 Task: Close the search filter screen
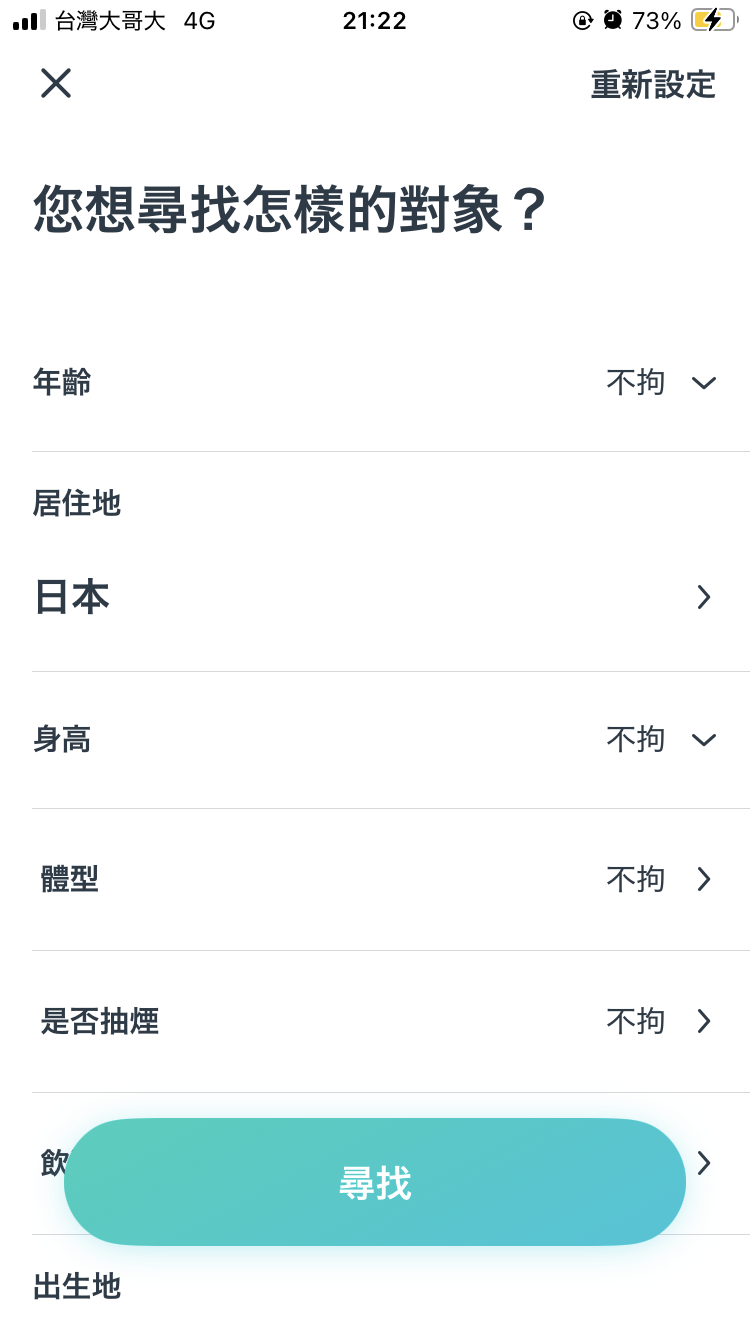(56, 83)
